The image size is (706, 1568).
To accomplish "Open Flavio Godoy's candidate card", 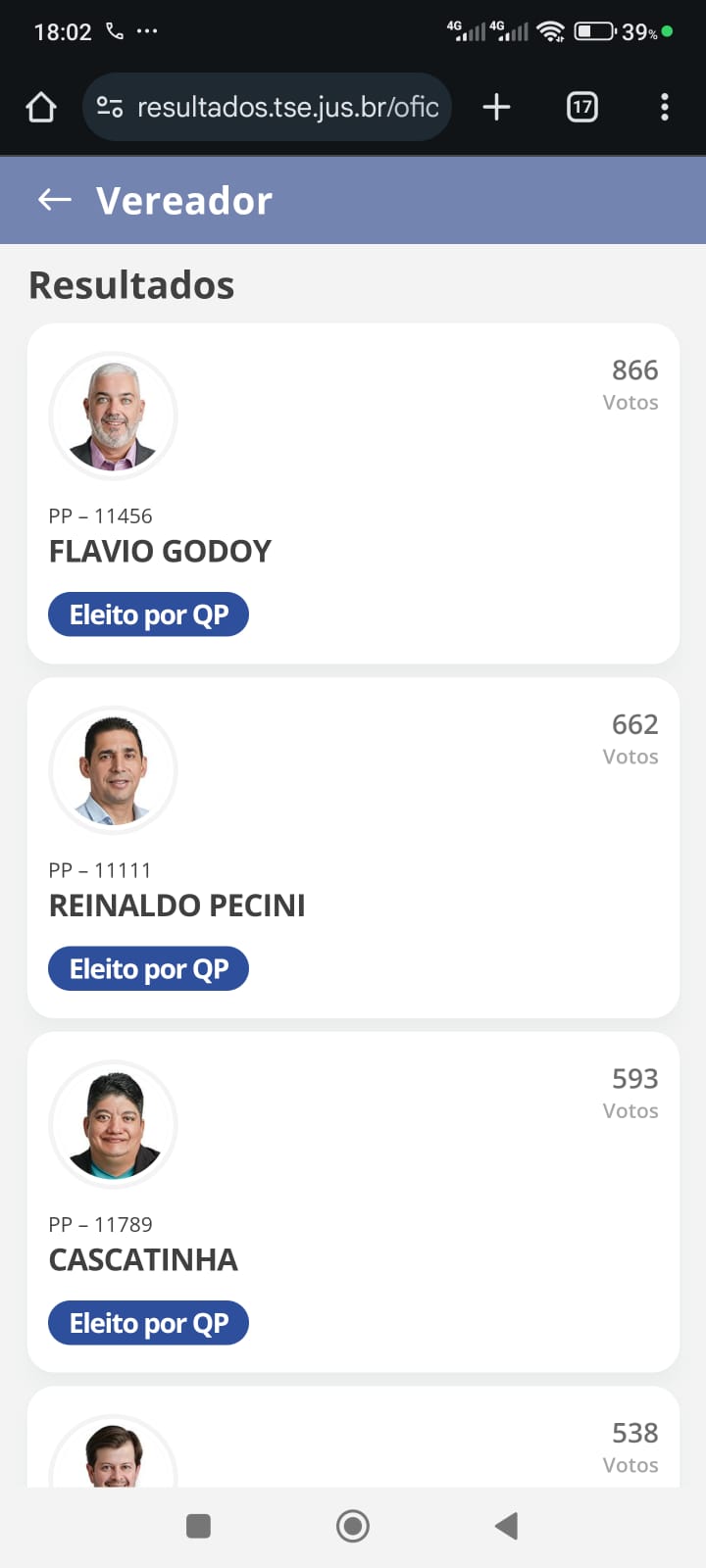I will [353, 494].
